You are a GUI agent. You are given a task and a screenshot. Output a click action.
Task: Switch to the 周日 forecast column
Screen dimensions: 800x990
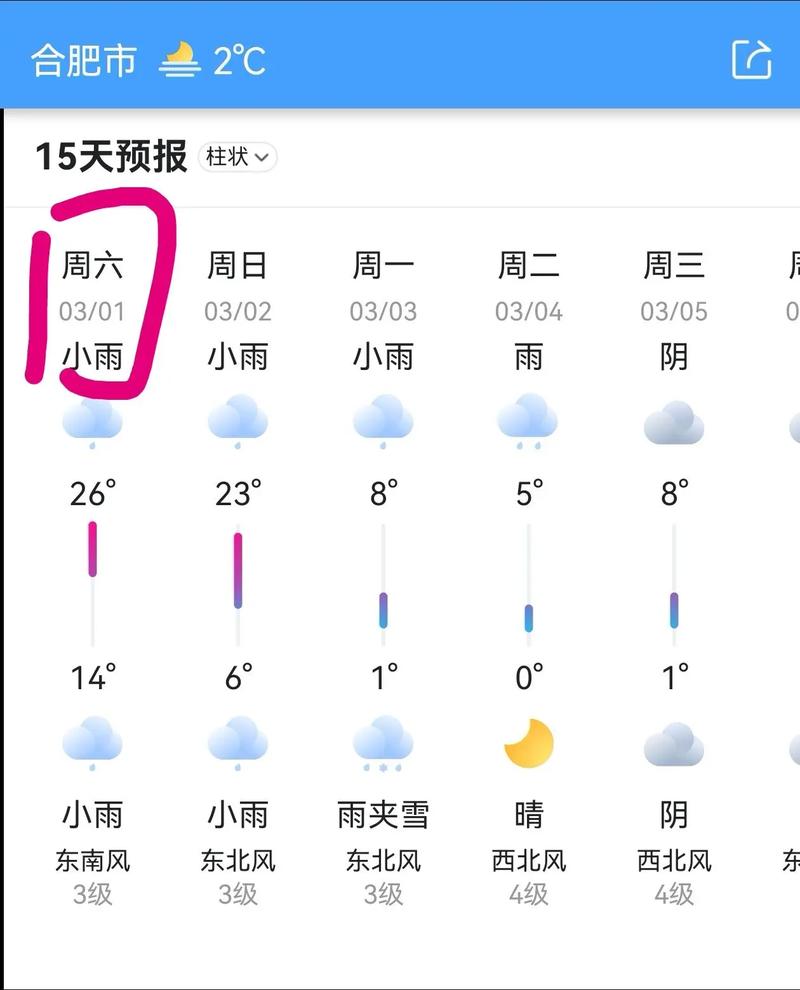point(238,265)
